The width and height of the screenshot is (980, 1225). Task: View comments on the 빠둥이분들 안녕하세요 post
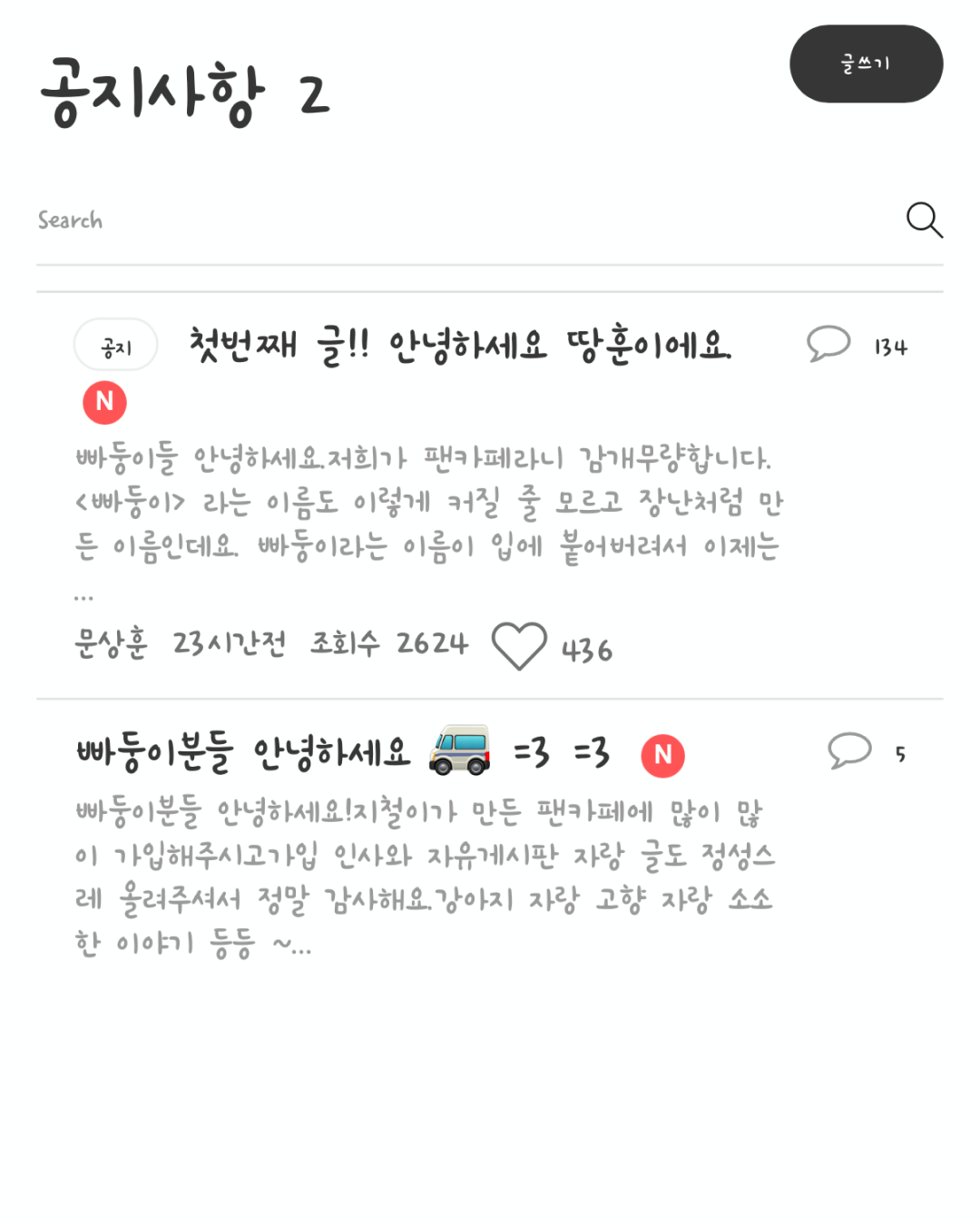tap(849, 751)
